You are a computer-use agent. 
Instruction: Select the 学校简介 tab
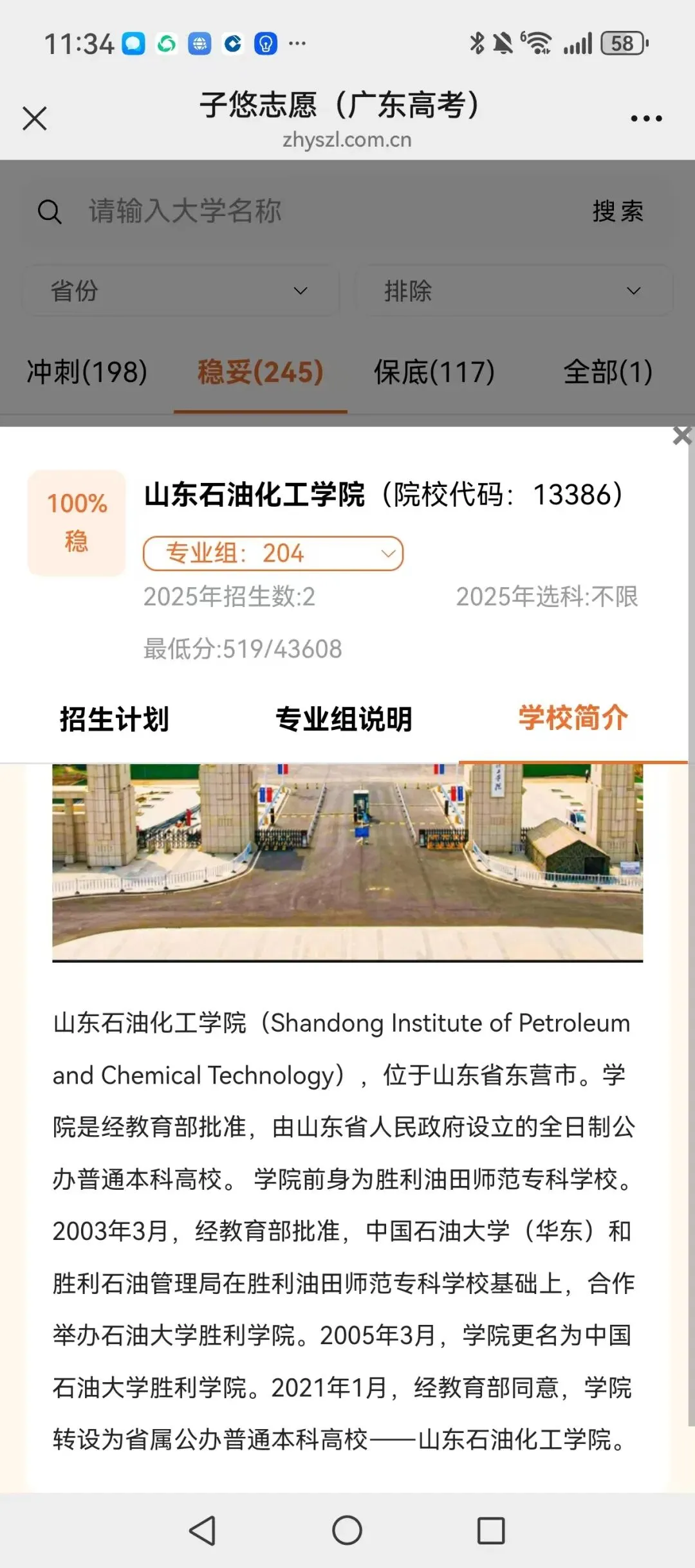(573, 718)
